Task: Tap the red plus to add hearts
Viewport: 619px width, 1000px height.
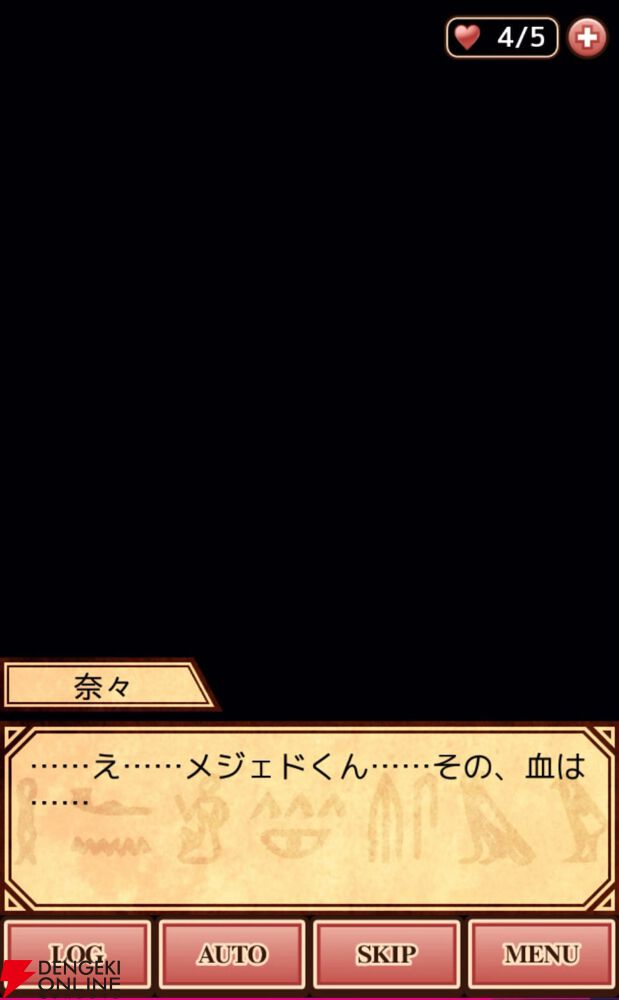Action: pyautogui.click(x=587, y=38)
